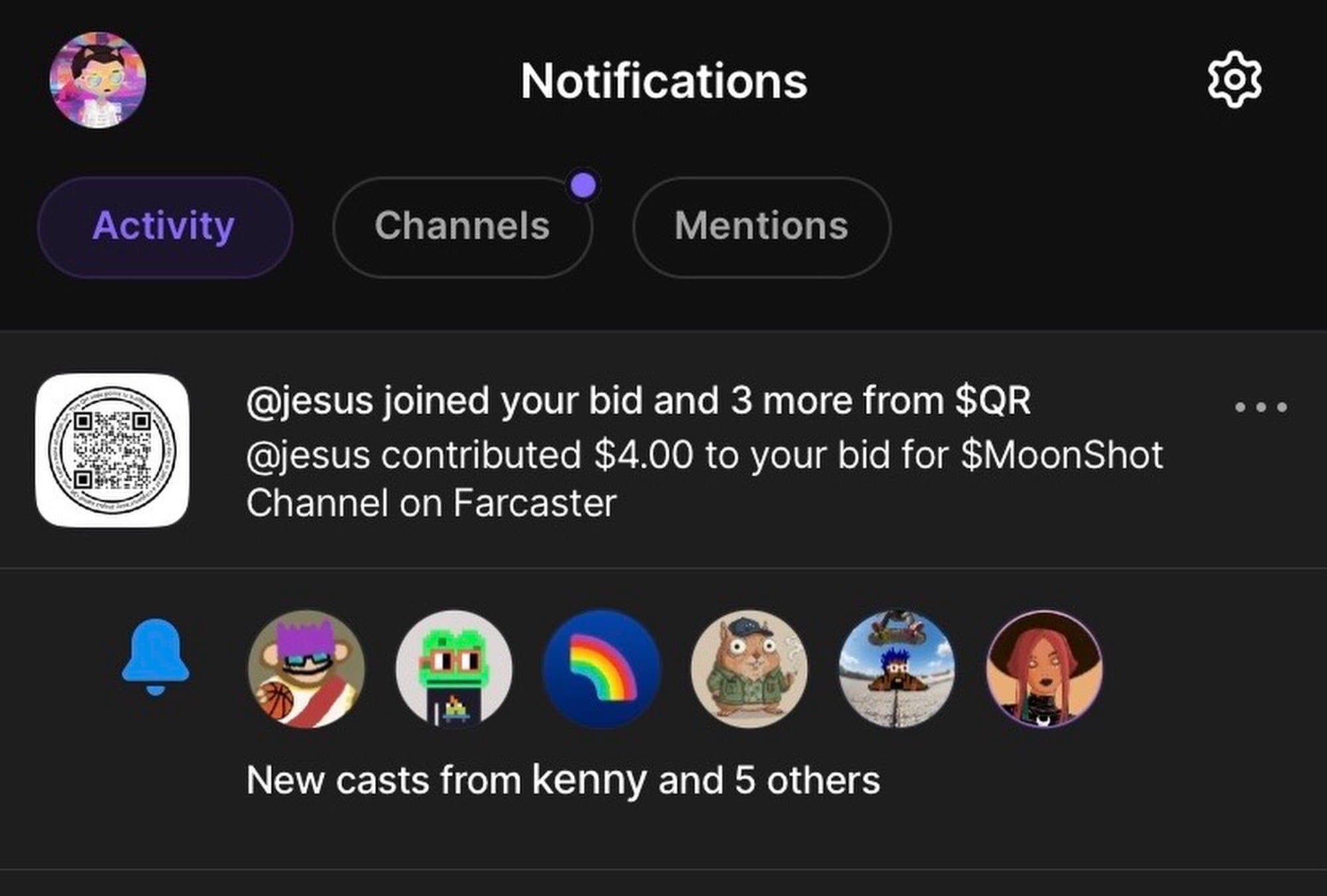Tap the green pixel frog avatar
This screenshot has height=896, width=1327.
coord(454,669)
